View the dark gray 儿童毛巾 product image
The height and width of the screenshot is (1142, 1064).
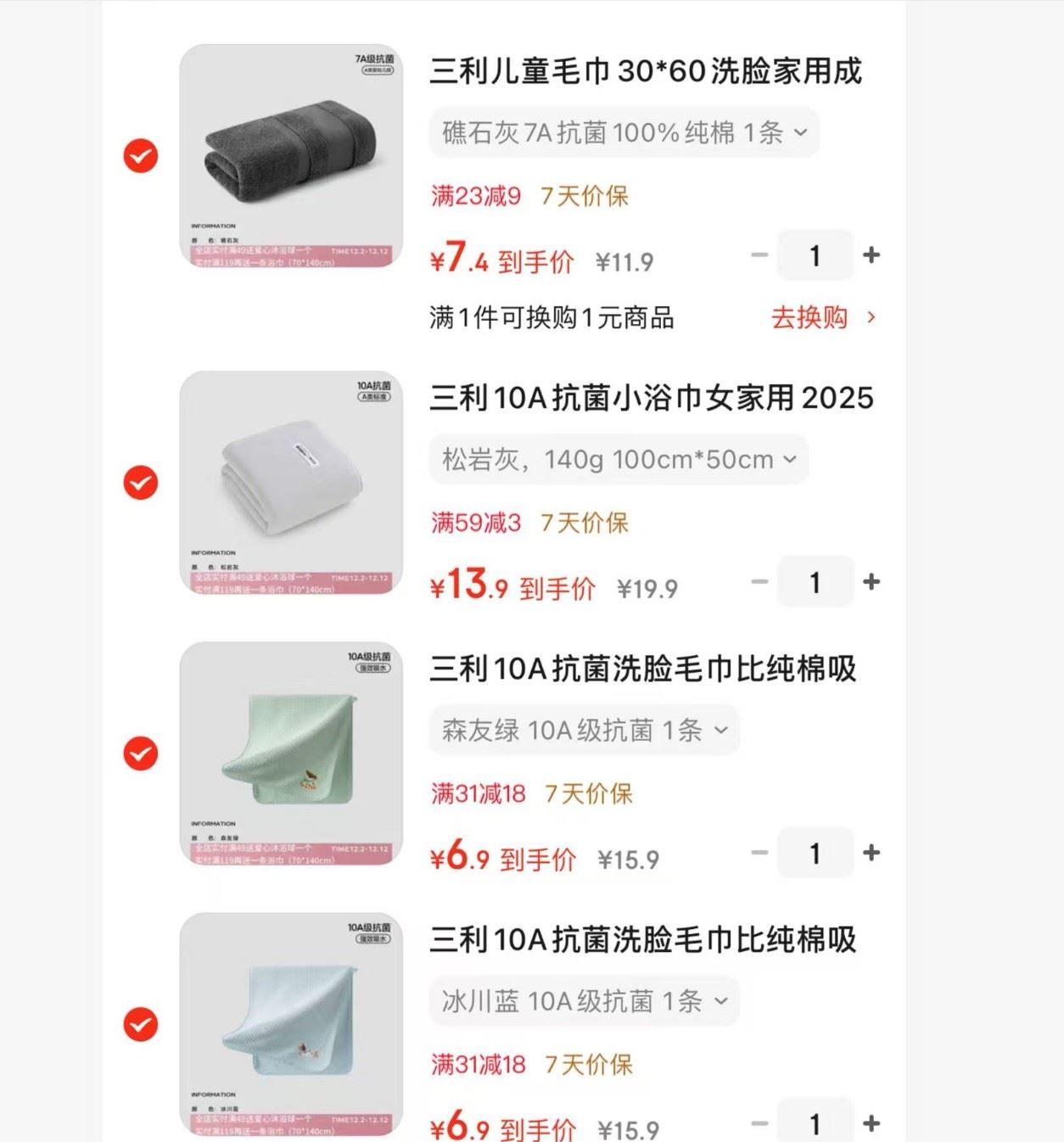[x=291, y=156]
